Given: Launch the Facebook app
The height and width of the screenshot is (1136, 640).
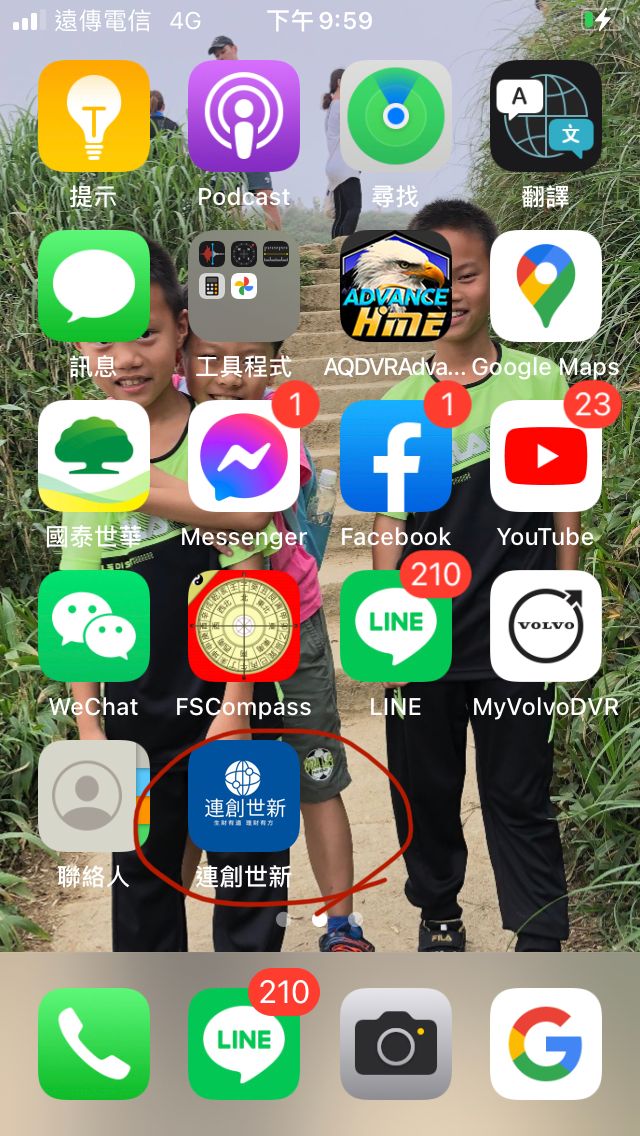Looking at the screenshot, I should pos(396,456).
